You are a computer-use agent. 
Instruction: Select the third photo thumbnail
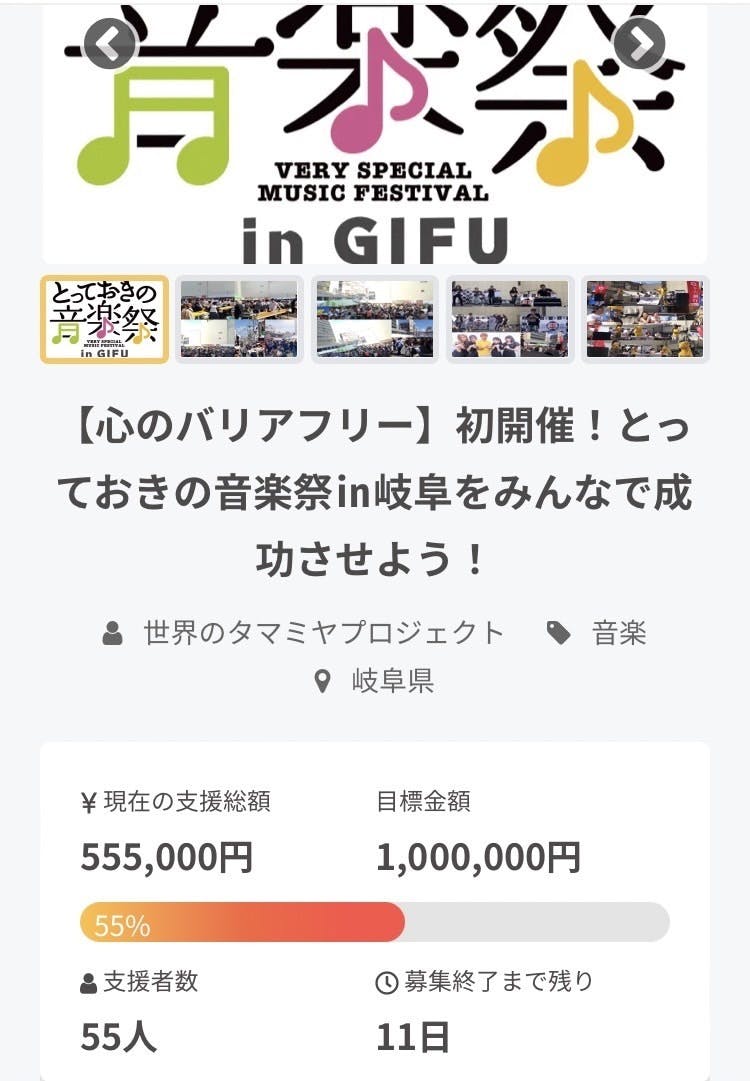tap(375, 319)
